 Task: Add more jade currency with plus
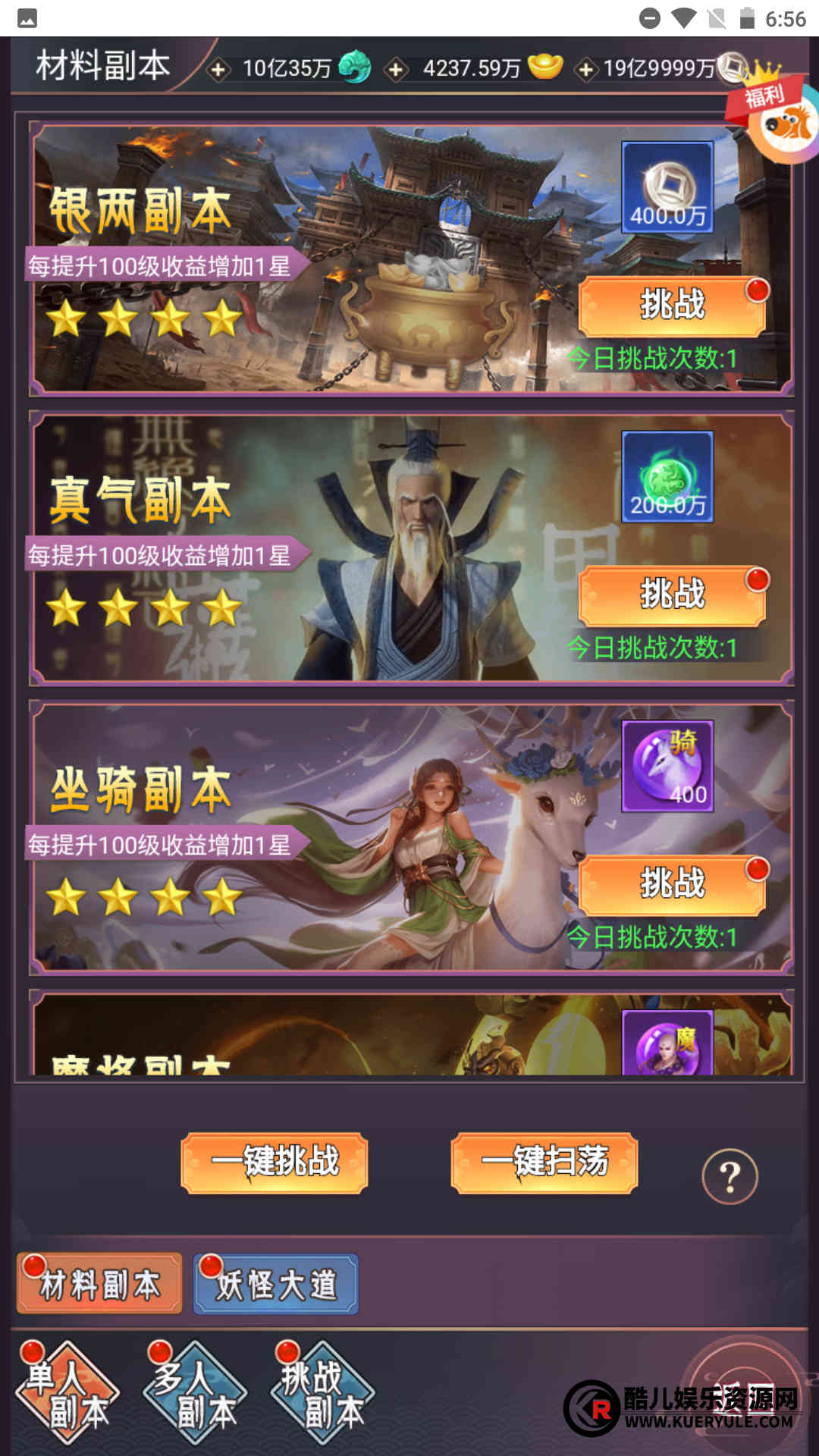[218, 70]
